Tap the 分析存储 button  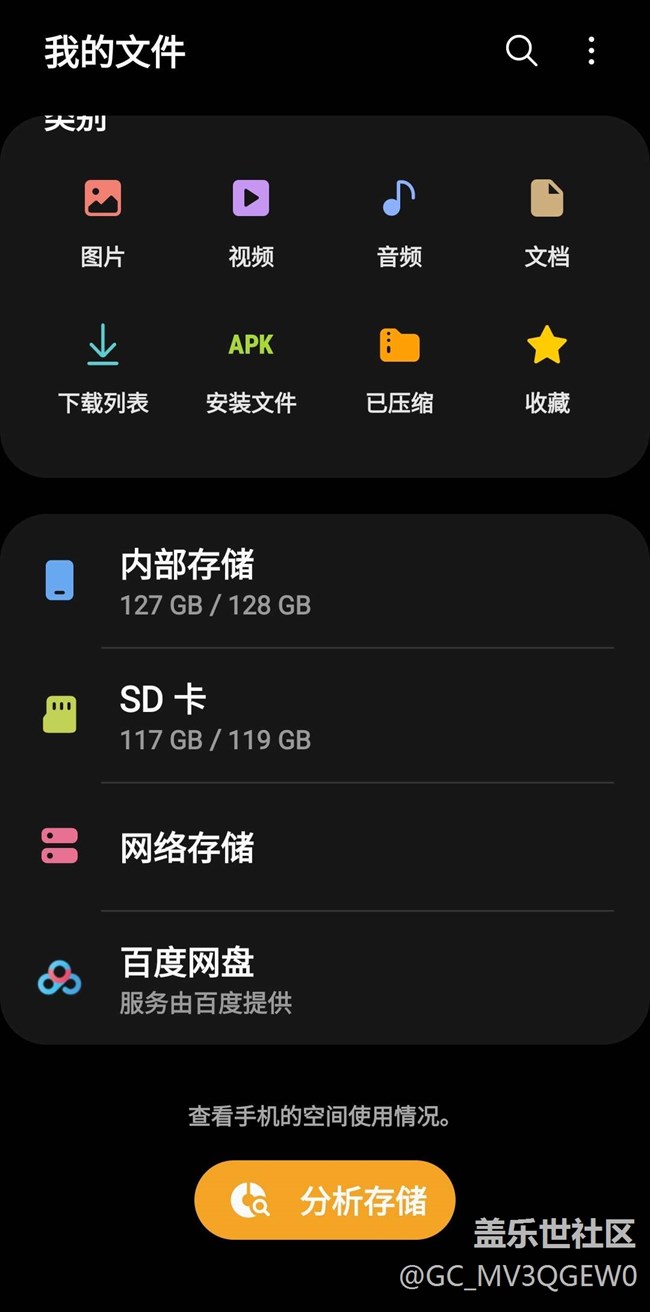pos(325,1199)
